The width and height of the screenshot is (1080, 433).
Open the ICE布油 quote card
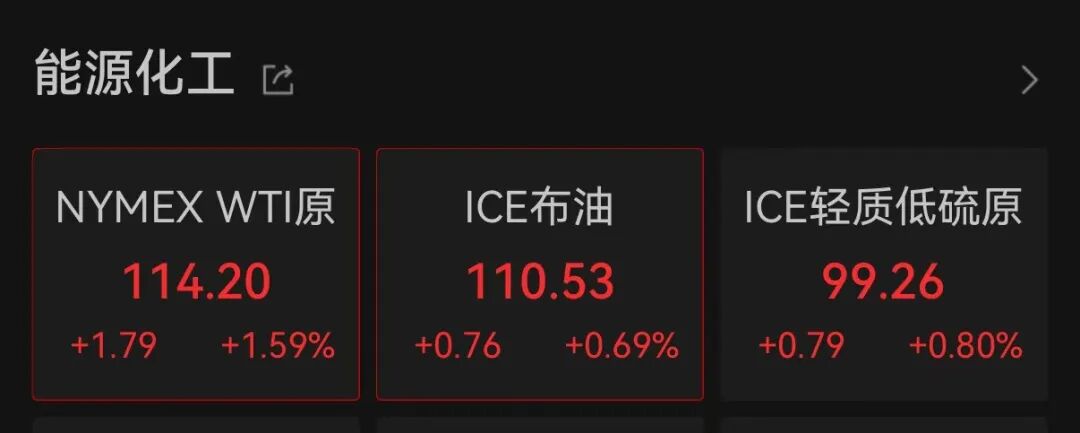coord(540,274)
